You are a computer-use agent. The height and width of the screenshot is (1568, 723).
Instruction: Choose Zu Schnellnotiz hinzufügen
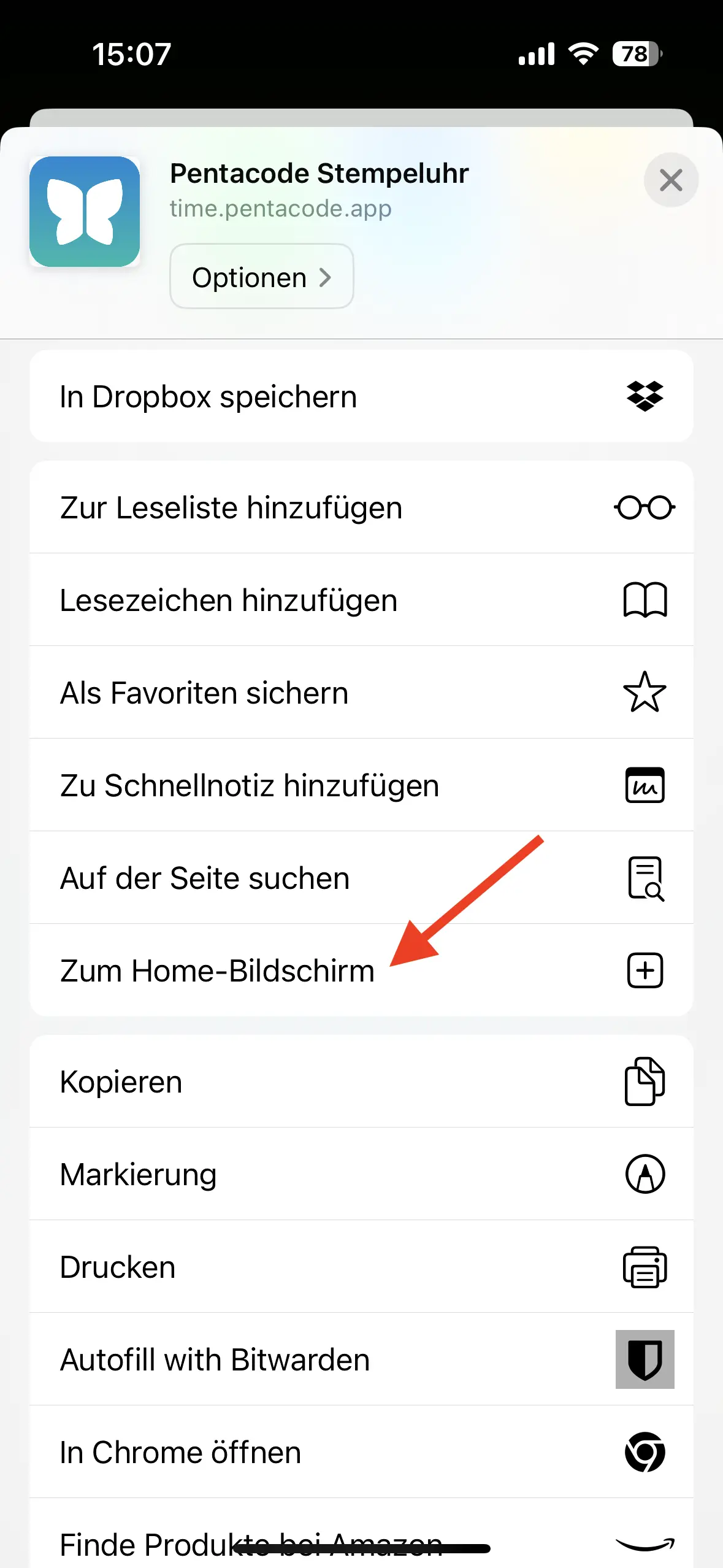pos(361,785)
